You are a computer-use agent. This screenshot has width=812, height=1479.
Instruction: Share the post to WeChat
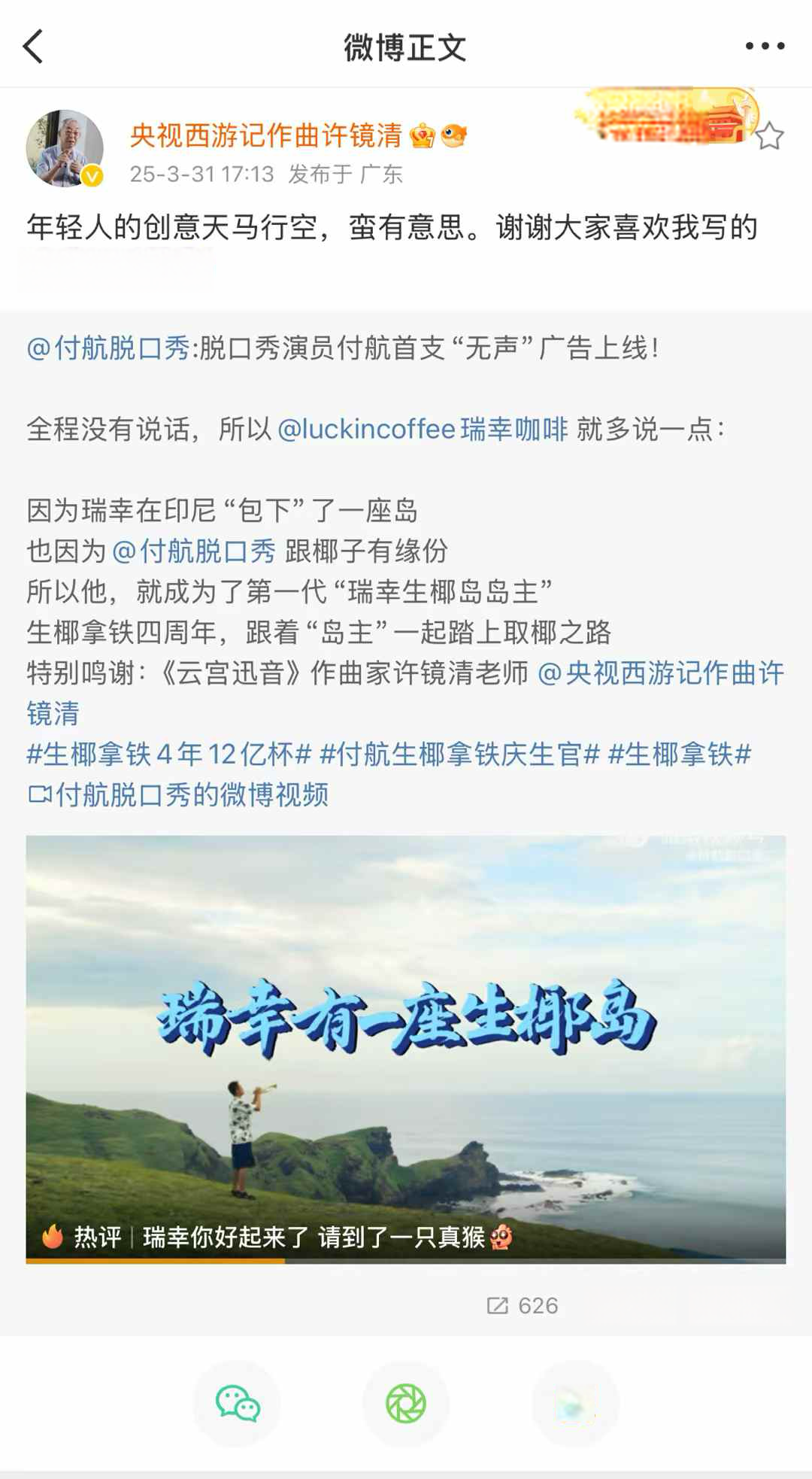point(237,1403)
